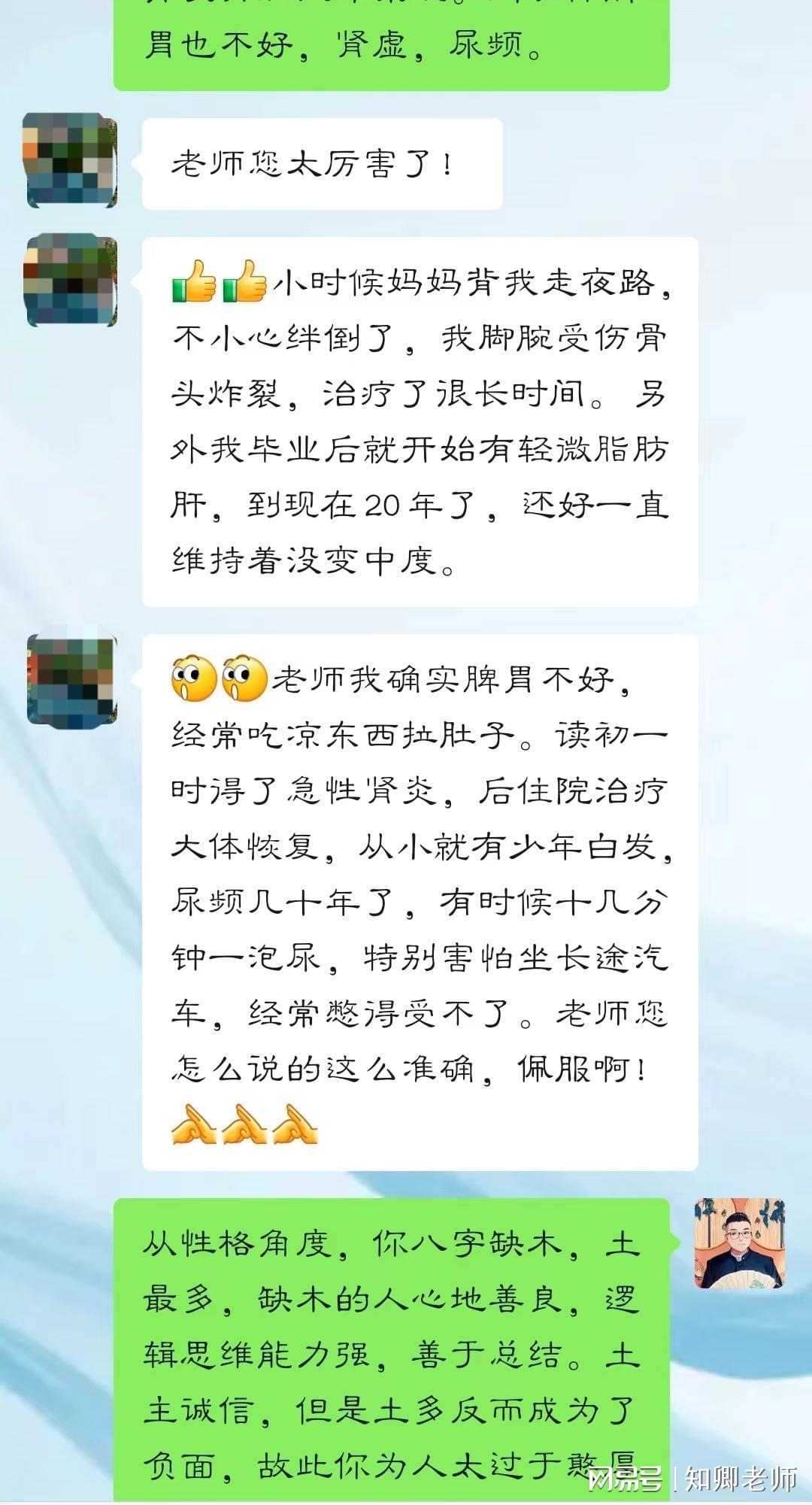Open avatar beside the 小时候妈妈背我 message
812x1505 pixels.
pos(72,280)
